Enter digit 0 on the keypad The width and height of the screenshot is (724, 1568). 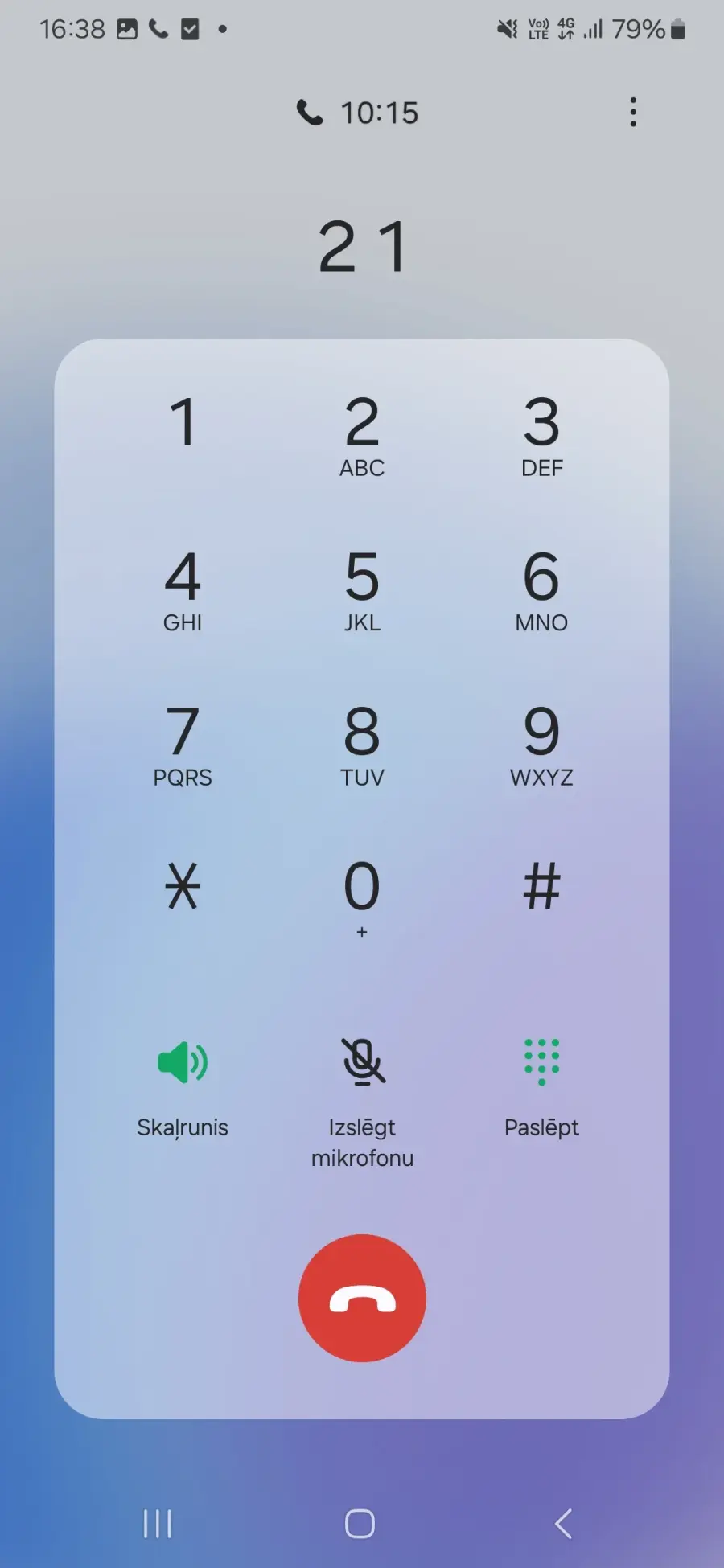pyautogui.click(x=362, y=895)
